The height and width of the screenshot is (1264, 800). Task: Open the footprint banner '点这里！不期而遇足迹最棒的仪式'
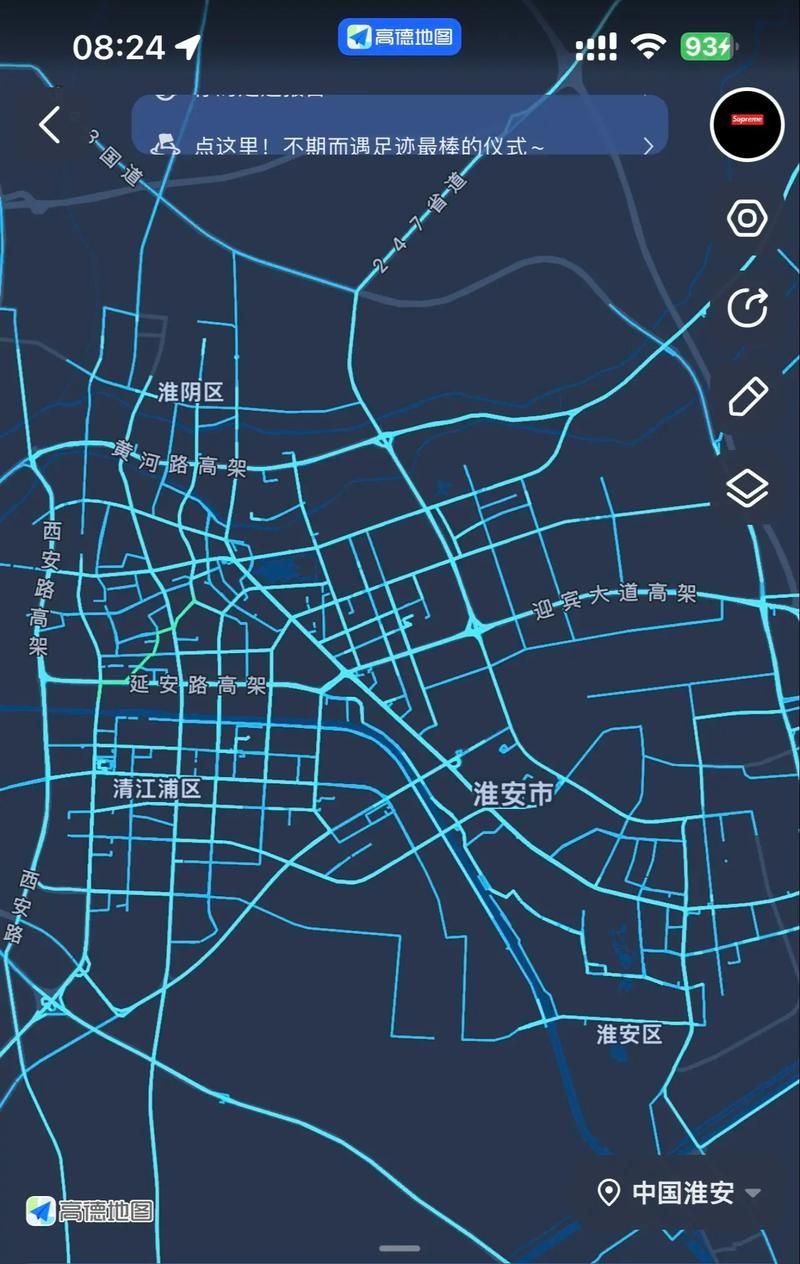(400, 145)
